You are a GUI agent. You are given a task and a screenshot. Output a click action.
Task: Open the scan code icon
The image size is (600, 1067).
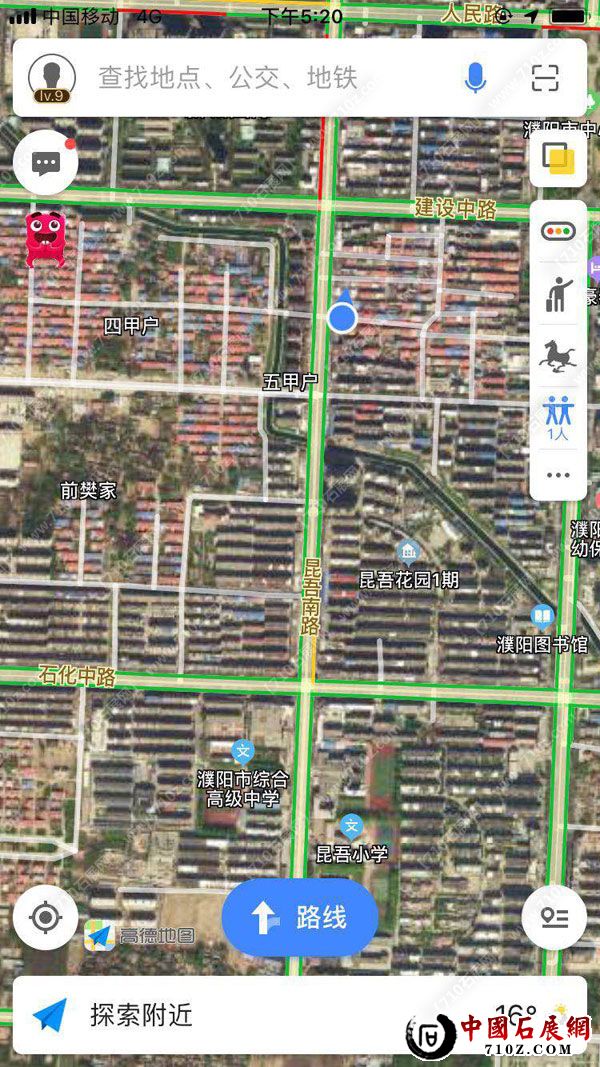(x=544, y=77)
